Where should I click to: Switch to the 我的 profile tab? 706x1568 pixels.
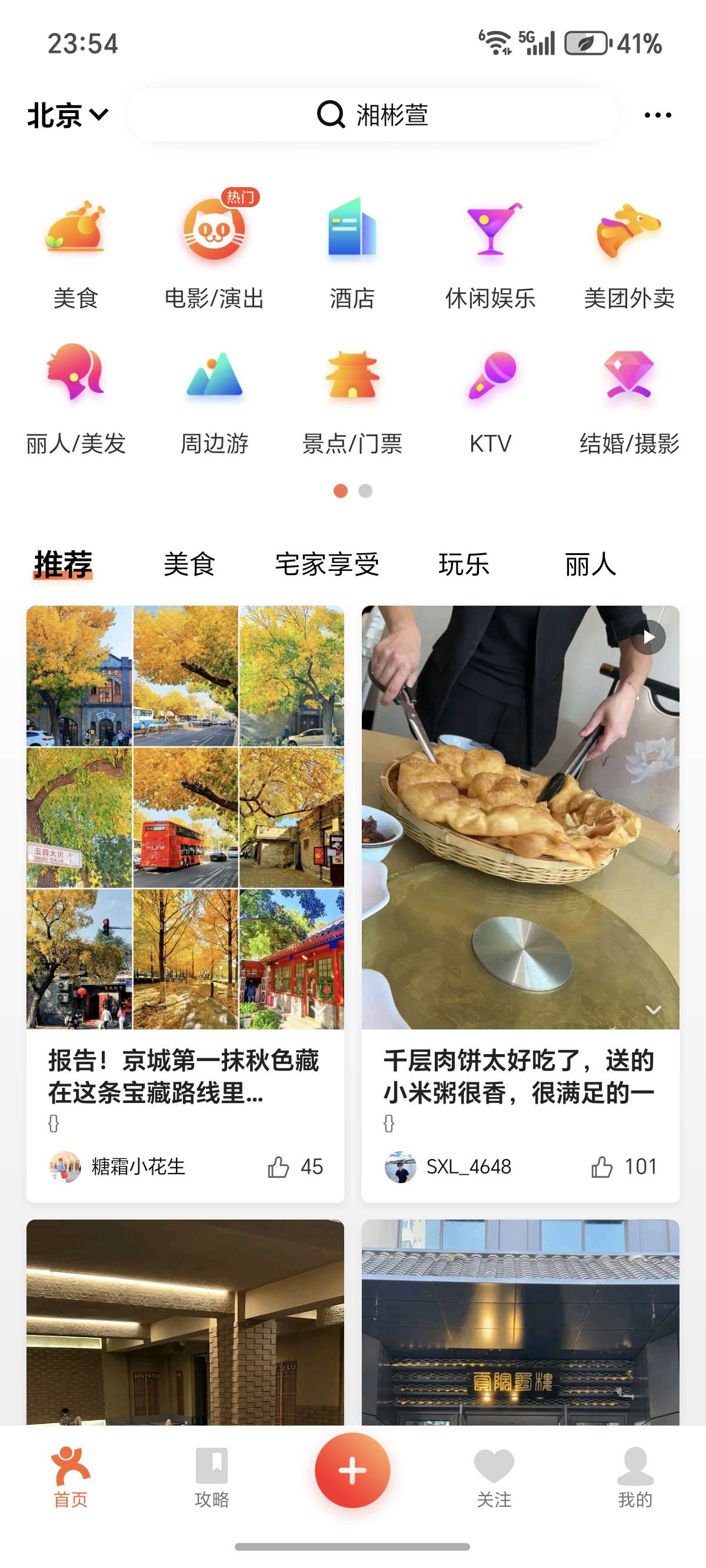coord(635,1477)
